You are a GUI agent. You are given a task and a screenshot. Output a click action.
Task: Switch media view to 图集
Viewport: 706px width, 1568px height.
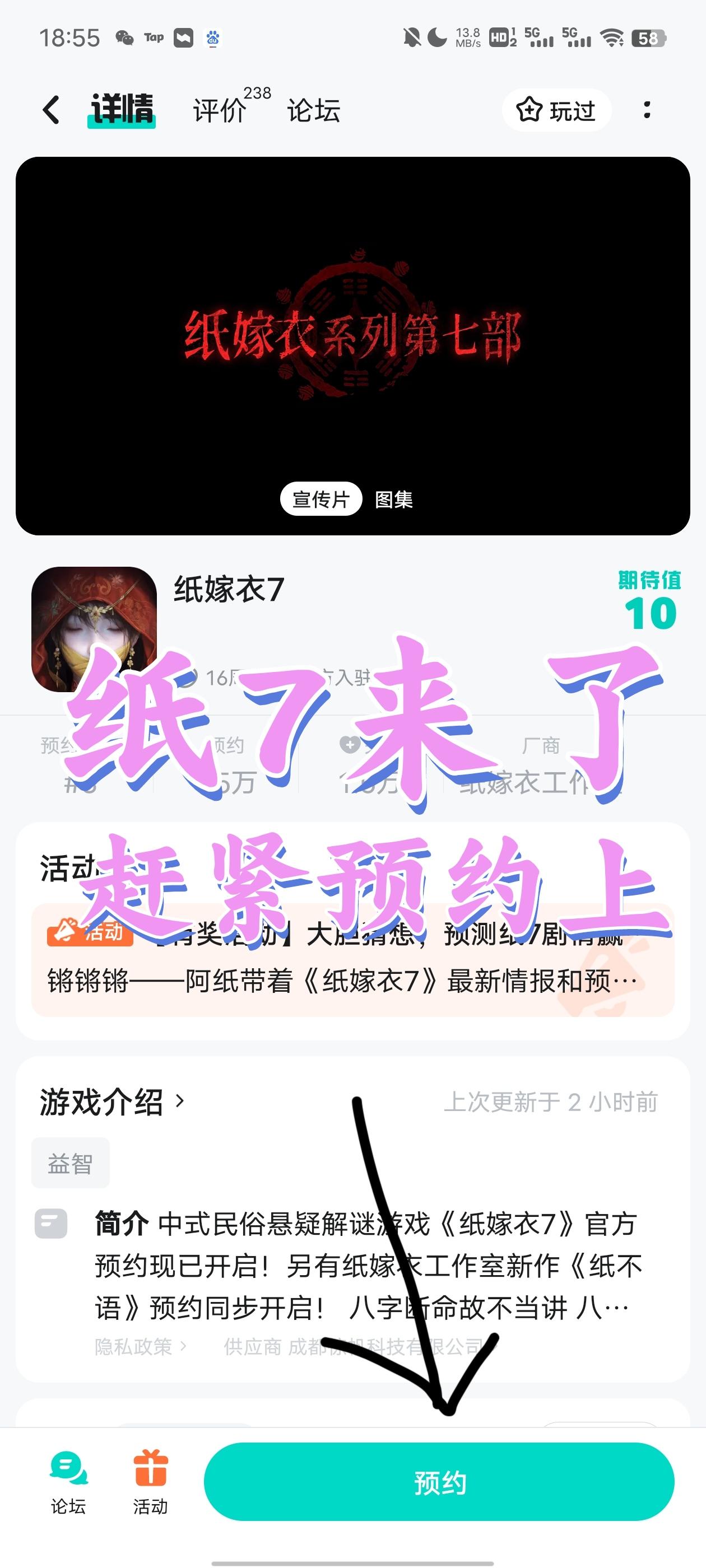click(x=396, y=500)
